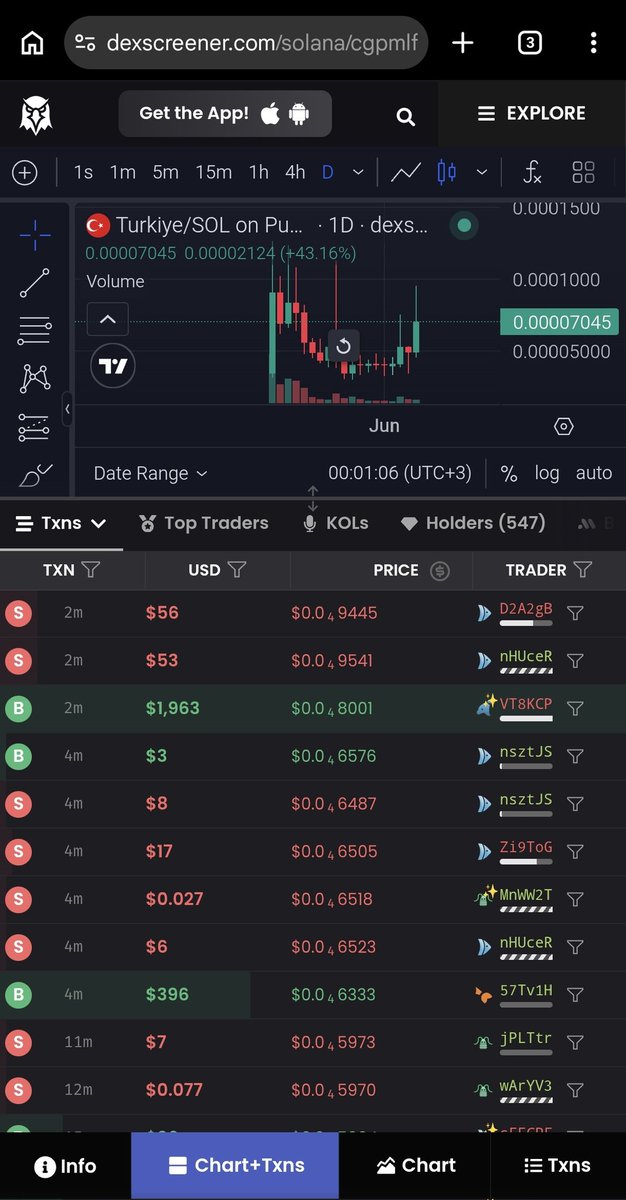The width and height of the screenshot is (626, 1200).
Task: Open the Info bottom tab
Action: coord(65,1166)
